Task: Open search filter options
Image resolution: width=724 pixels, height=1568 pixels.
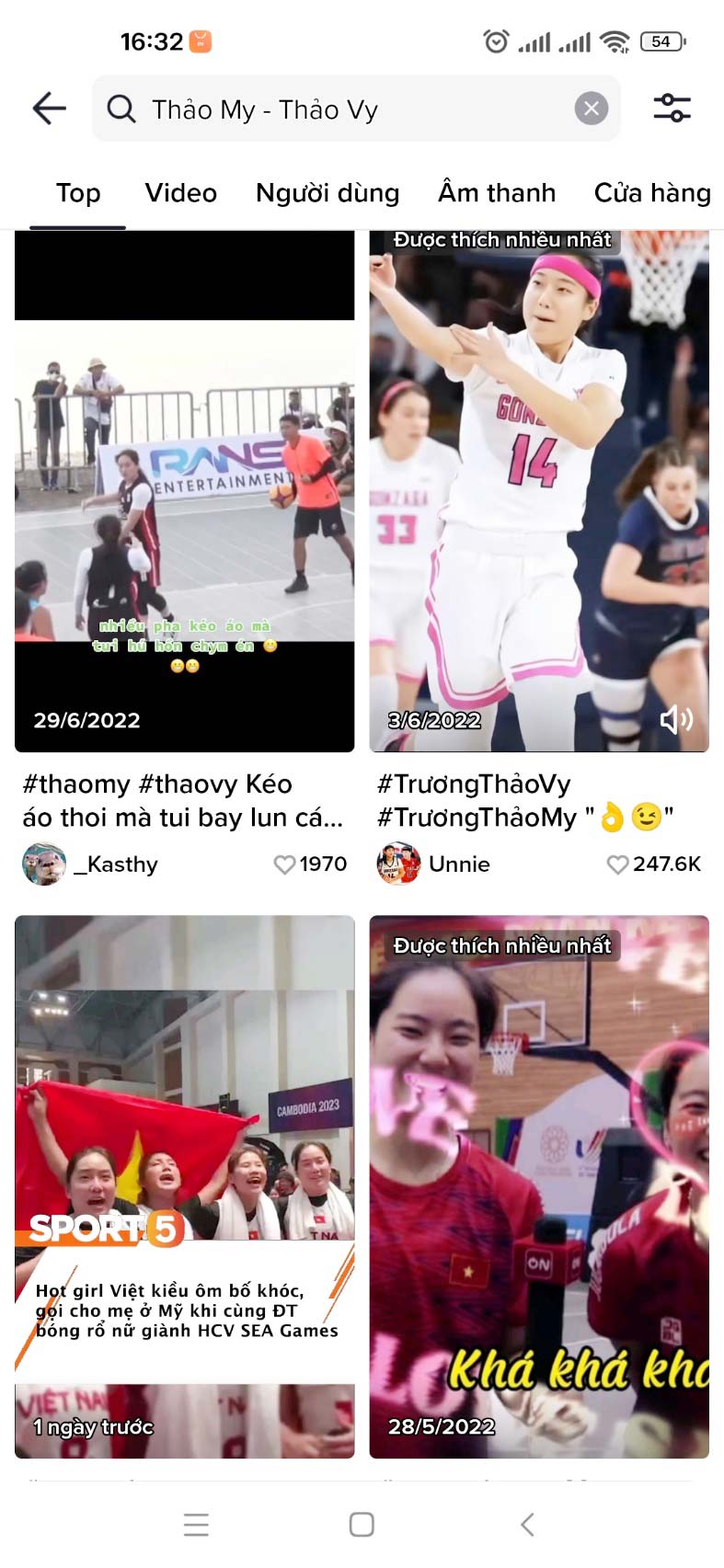Action: pos(672,109)
